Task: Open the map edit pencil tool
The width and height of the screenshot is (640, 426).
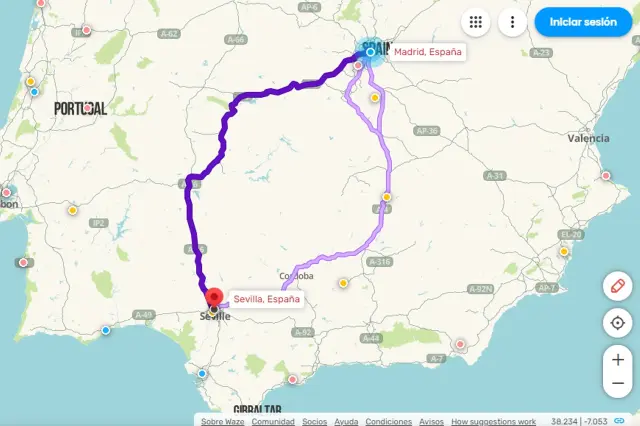Action: tap(617, 286)
